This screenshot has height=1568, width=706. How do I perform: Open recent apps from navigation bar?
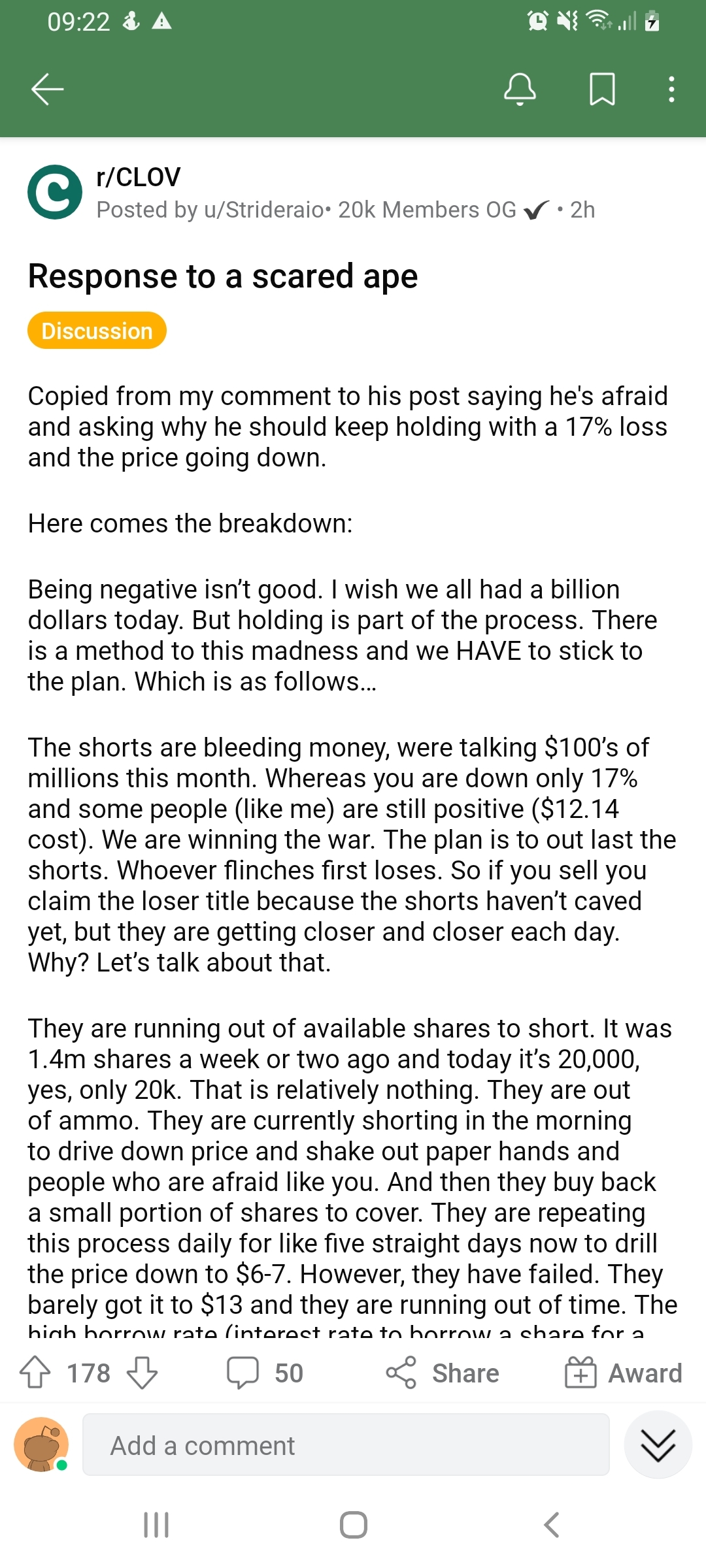[156, 1525]
